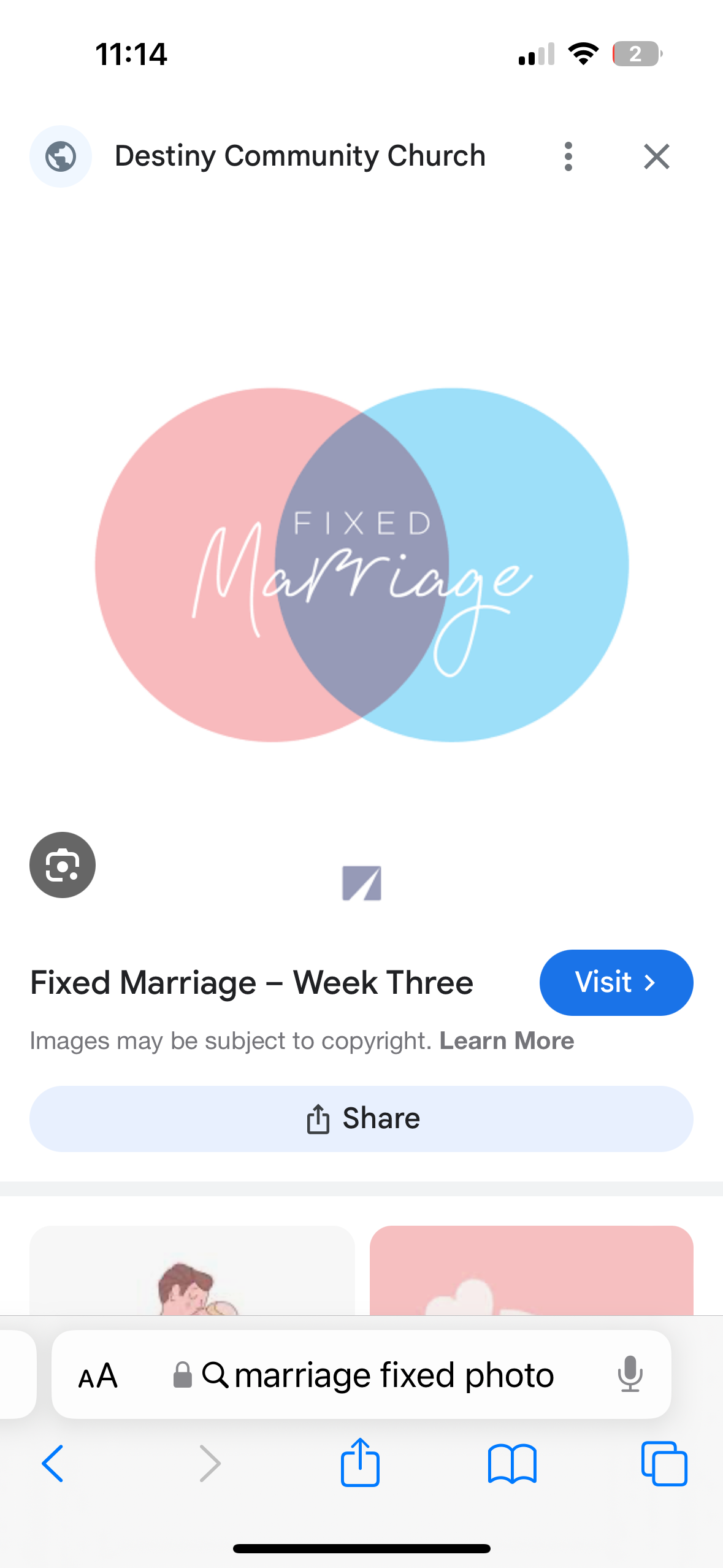The width and height of the screenshot is (723, 1568).
Task: Edit the marriage fixed photo address bar
Action: pyautogui.click(x=392, y=1375)
